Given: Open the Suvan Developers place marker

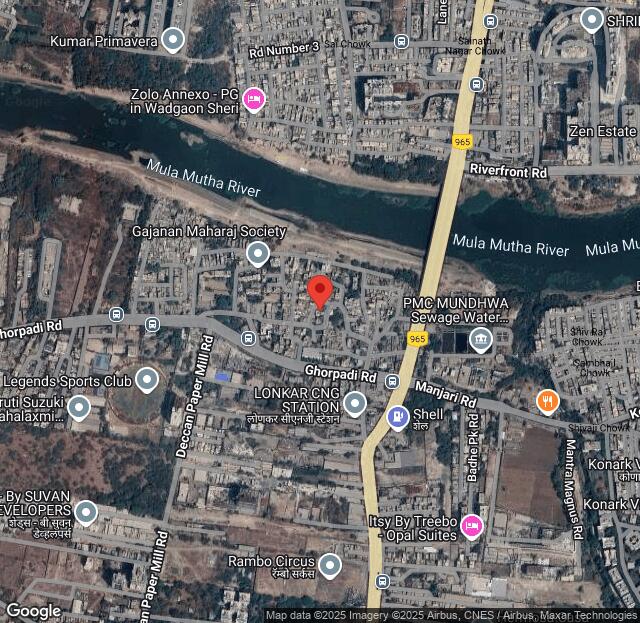Looking at the screenshot, I should [x=86, y=513].
